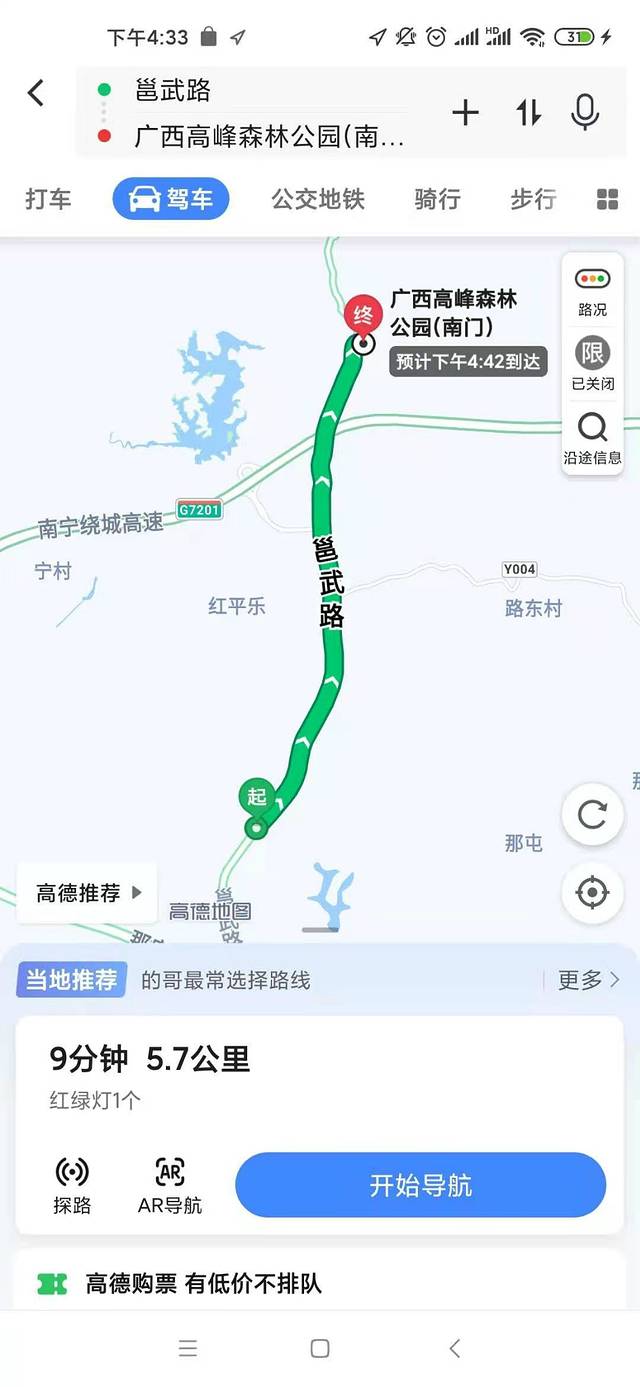Toggle 路况 traffic layer
The height and width of the screenshot is (1387, 640).
point(592,291)
